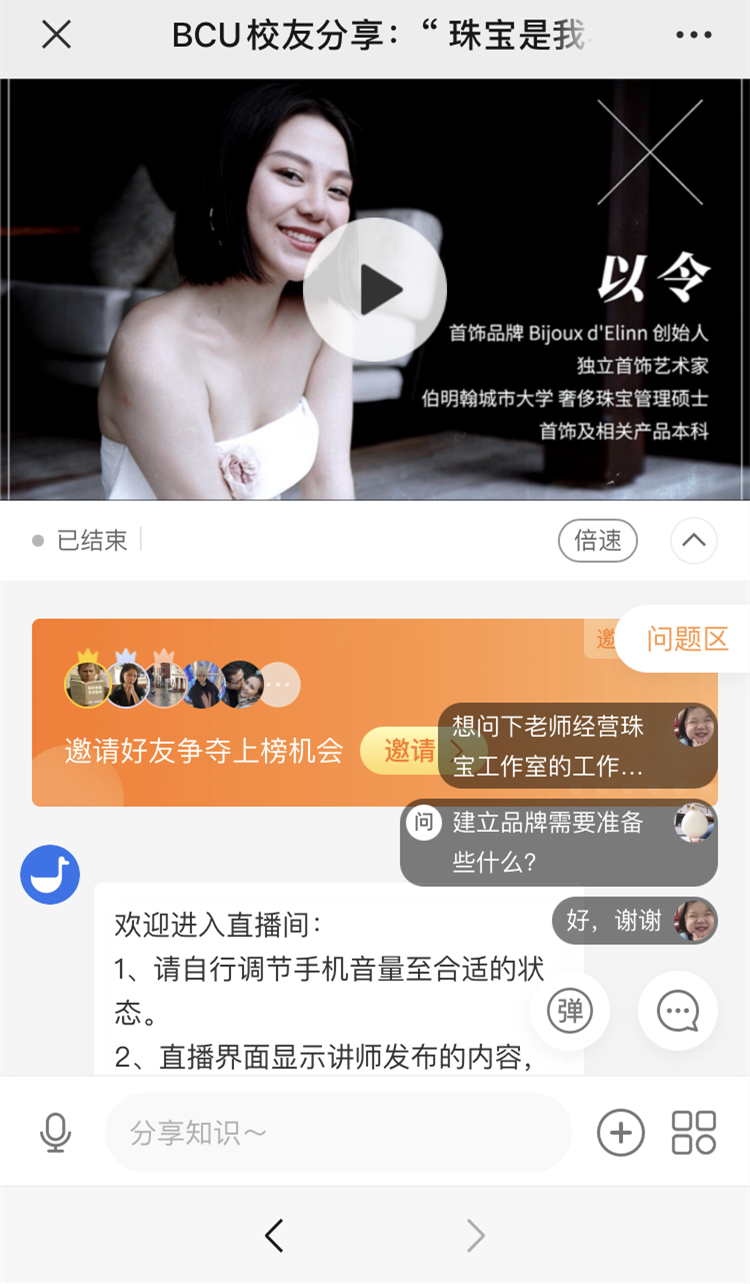750x1284 pixels.
Task: Tap the 倍速 playback speed button
Action: (x=597, y=541)
